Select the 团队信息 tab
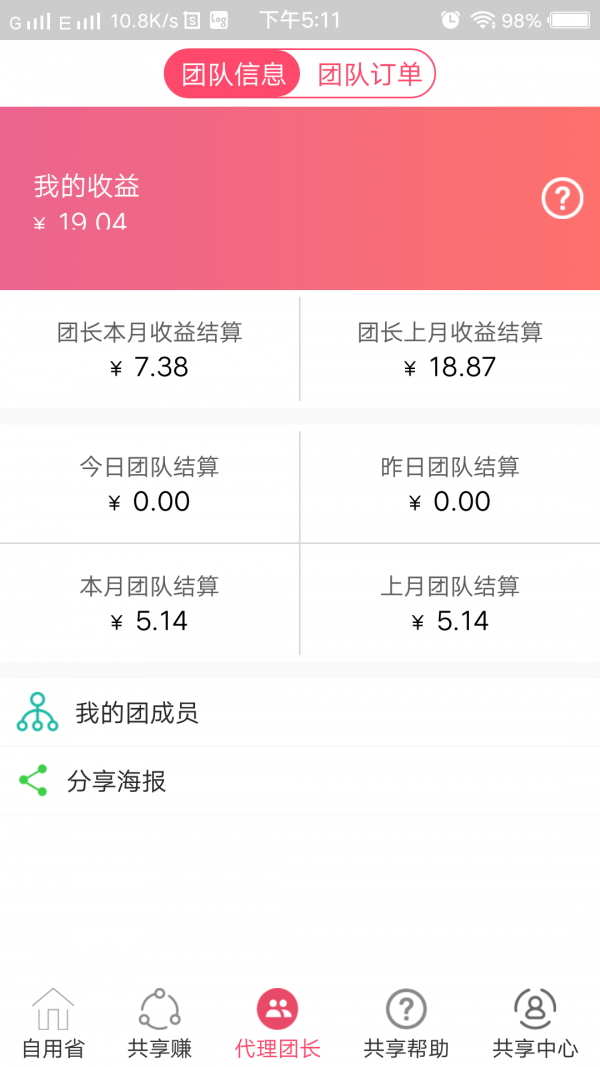This screenshot has height=1067, width=600. tap(234, 74)
